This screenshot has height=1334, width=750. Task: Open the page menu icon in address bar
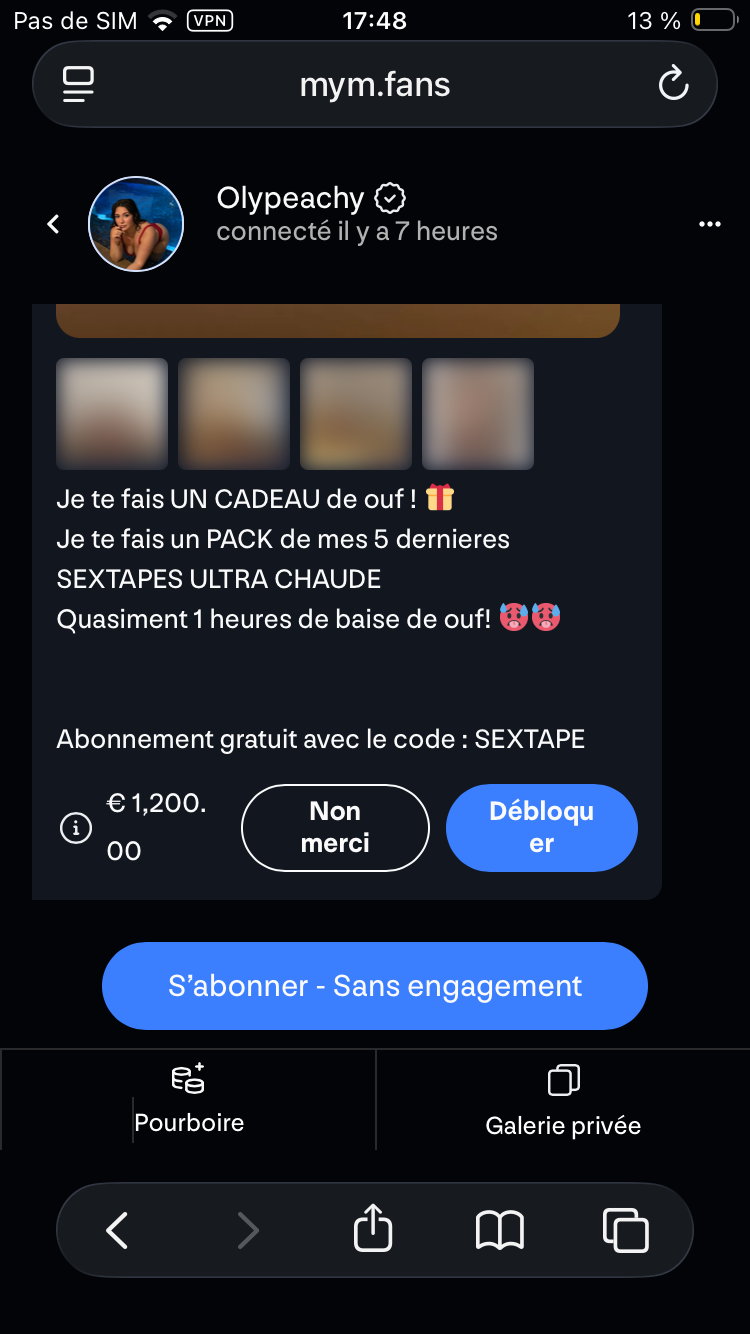[78, 84]
